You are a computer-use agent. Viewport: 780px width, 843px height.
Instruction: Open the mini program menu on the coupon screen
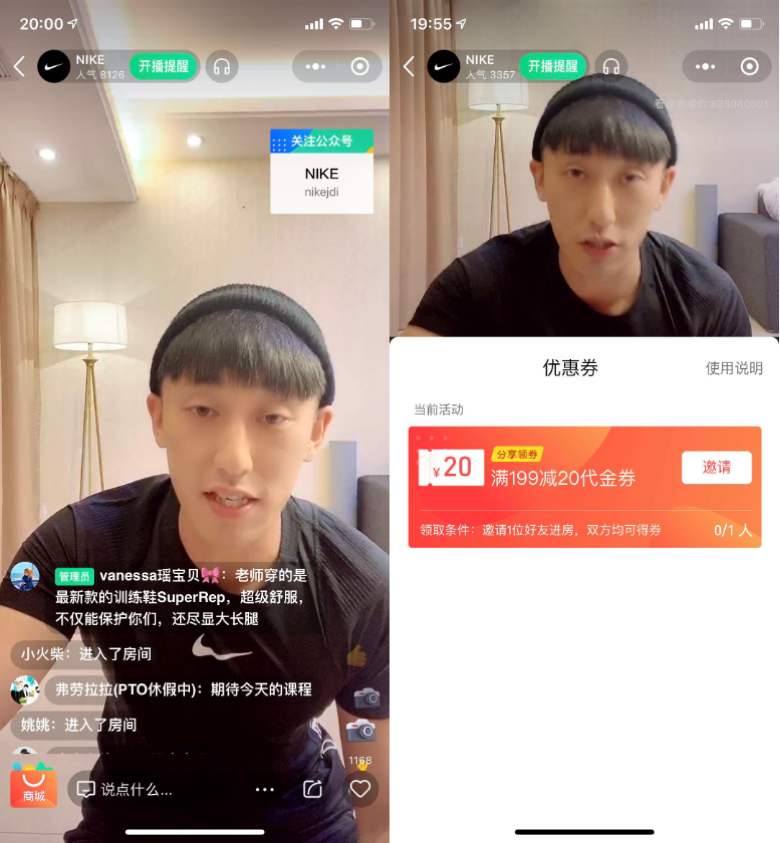[705, 66]
